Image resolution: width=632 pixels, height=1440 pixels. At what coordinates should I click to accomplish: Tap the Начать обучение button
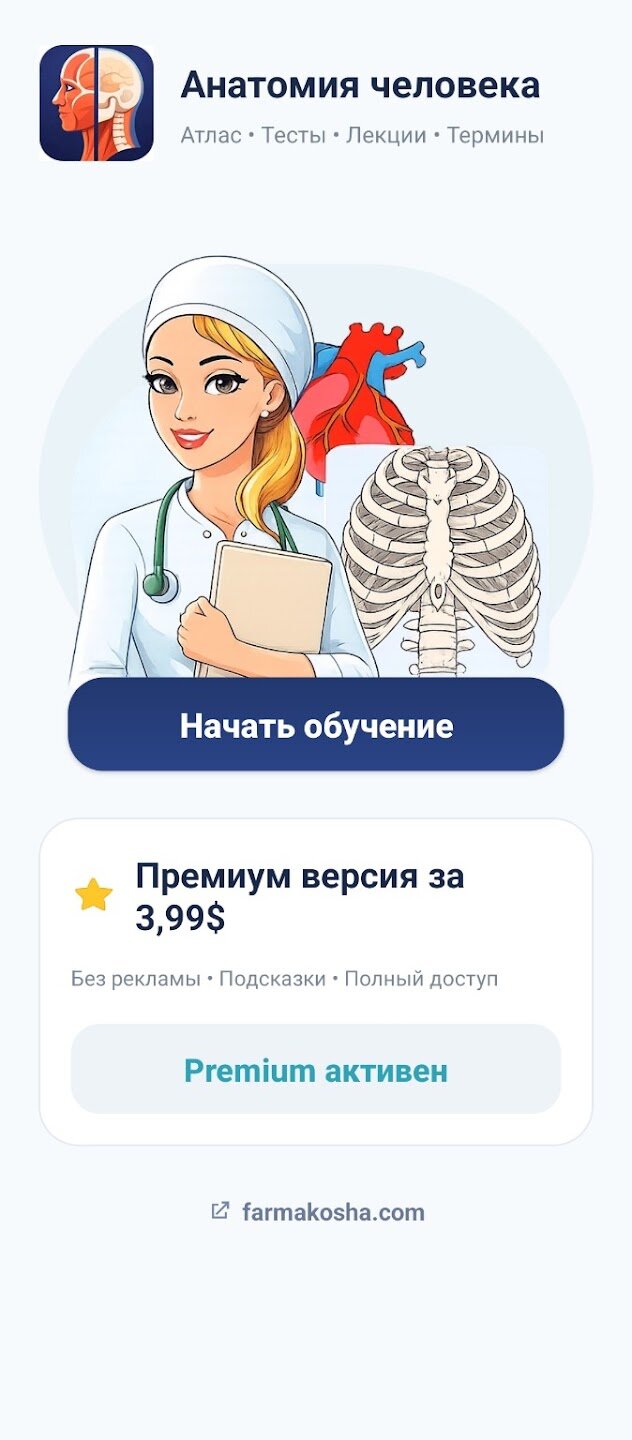(316, 725)
